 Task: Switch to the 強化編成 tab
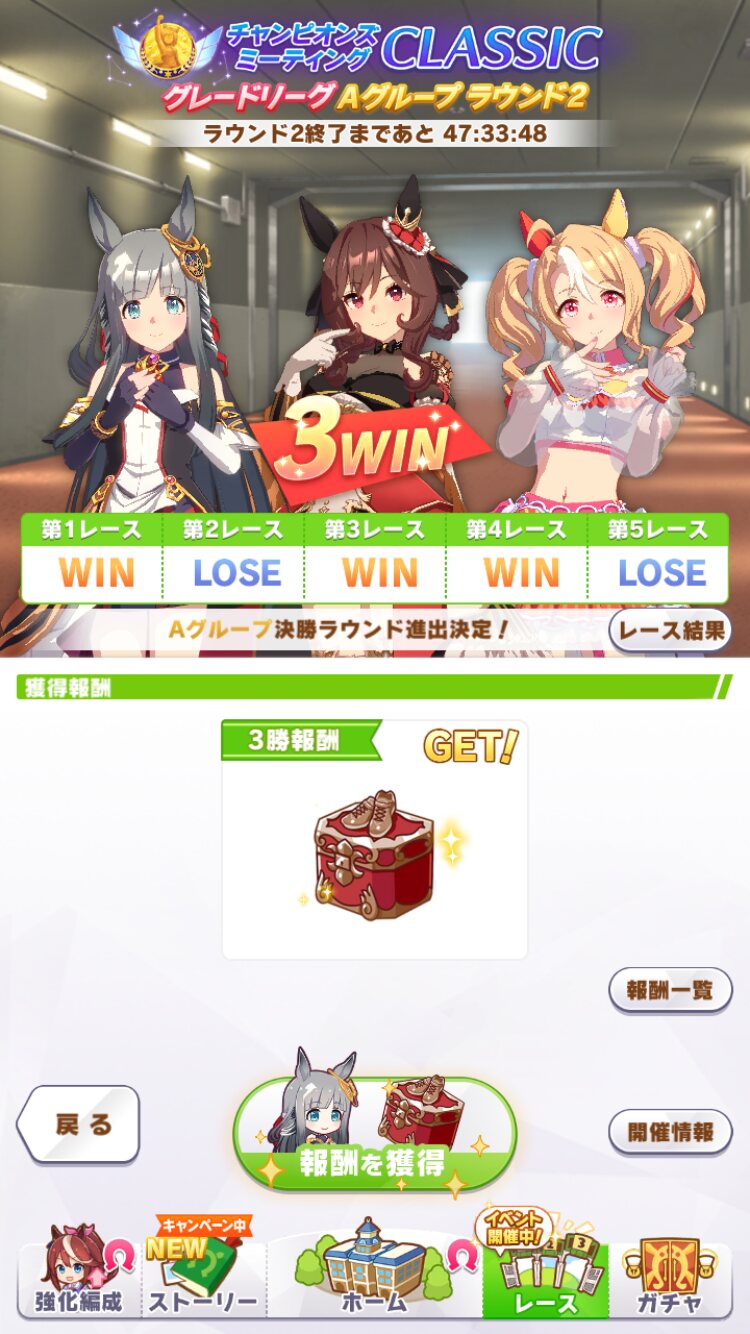coord(79,1272)
